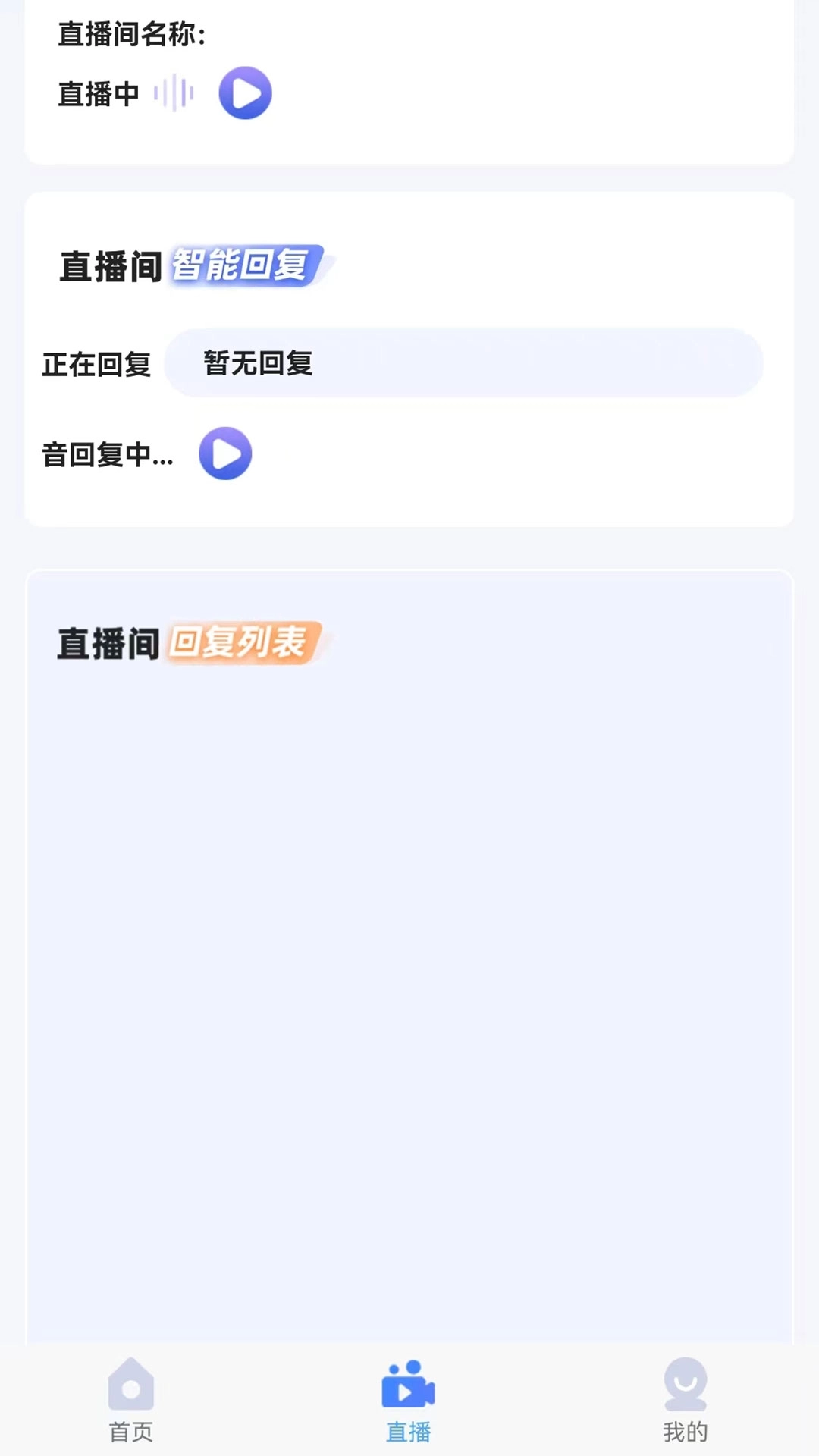Click the 暂无回复 text field
This screenshot has width=819, height=1456.
coord(258,363)
